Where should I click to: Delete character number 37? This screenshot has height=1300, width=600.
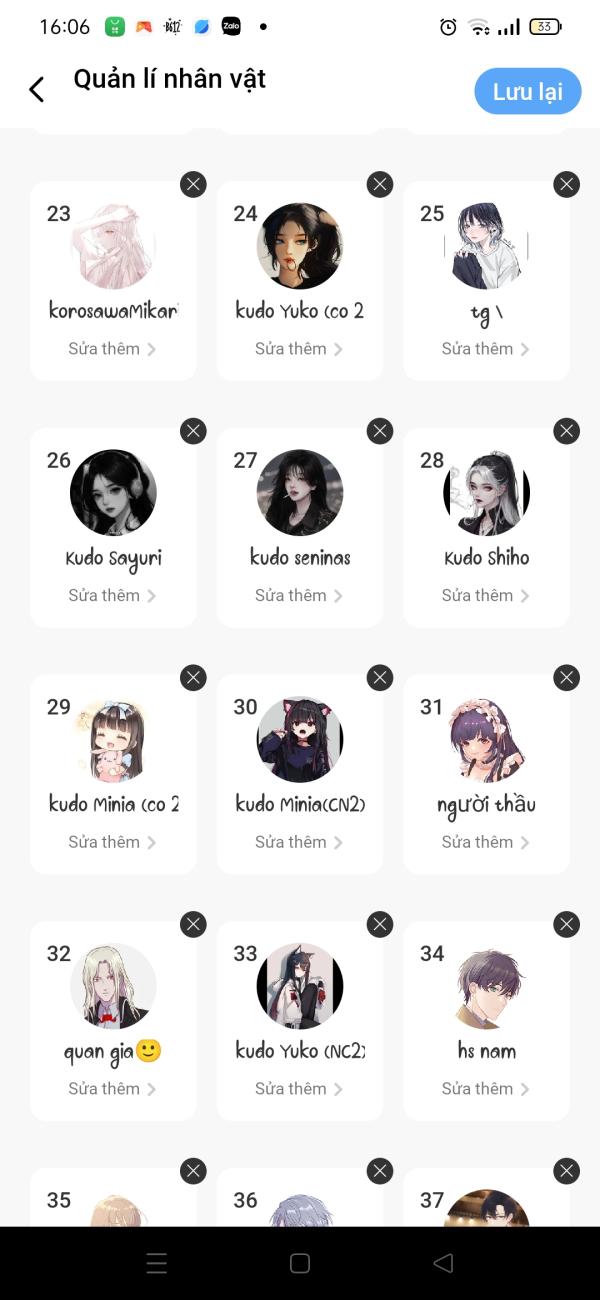566,1171
